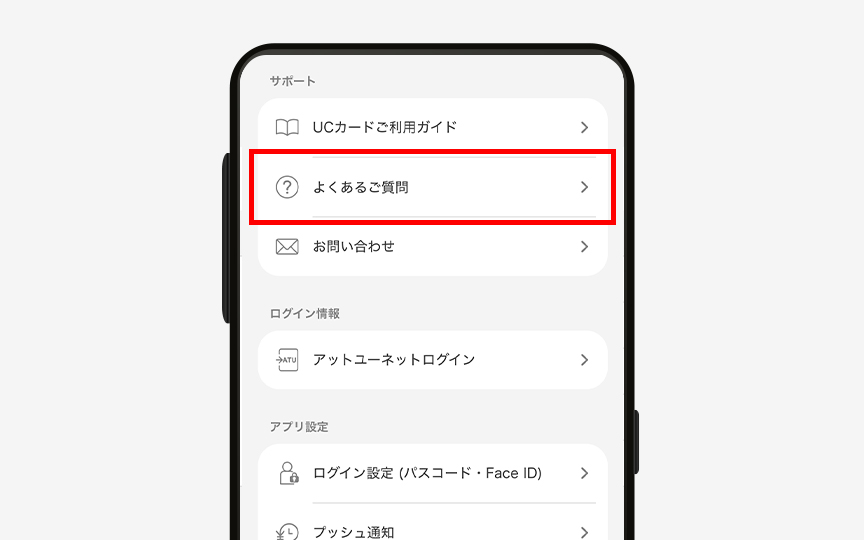This screenshot has width=864, height=540.
Task: Open お問い合わせ contact row
Action: click(x=432, y=246)
